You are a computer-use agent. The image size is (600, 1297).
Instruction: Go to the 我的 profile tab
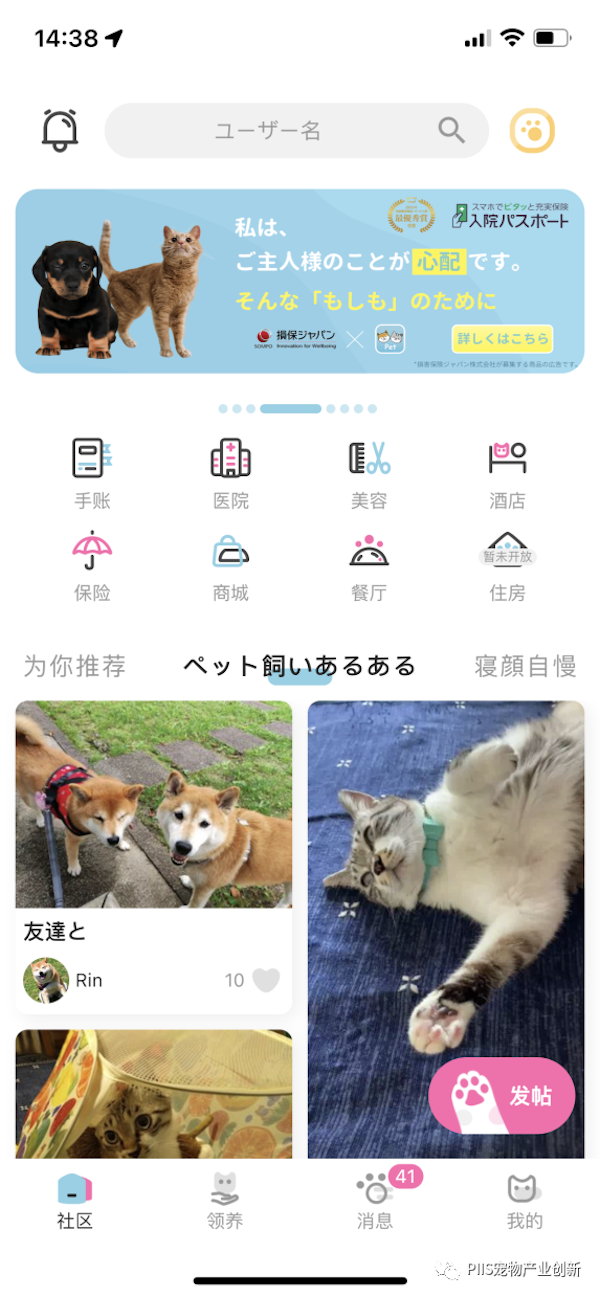point(524,1201)
